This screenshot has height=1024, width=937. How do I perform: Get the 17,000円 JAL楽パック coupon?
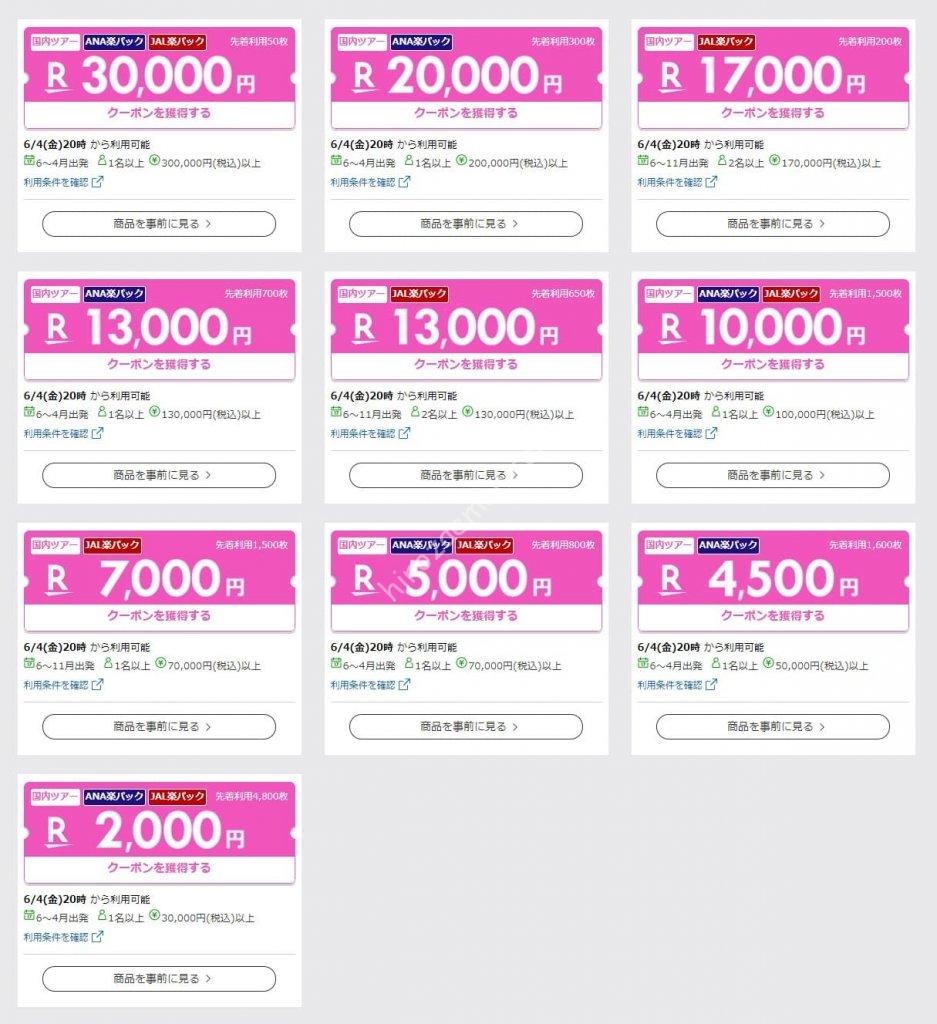pyautogui.click(x=773, y=113)
